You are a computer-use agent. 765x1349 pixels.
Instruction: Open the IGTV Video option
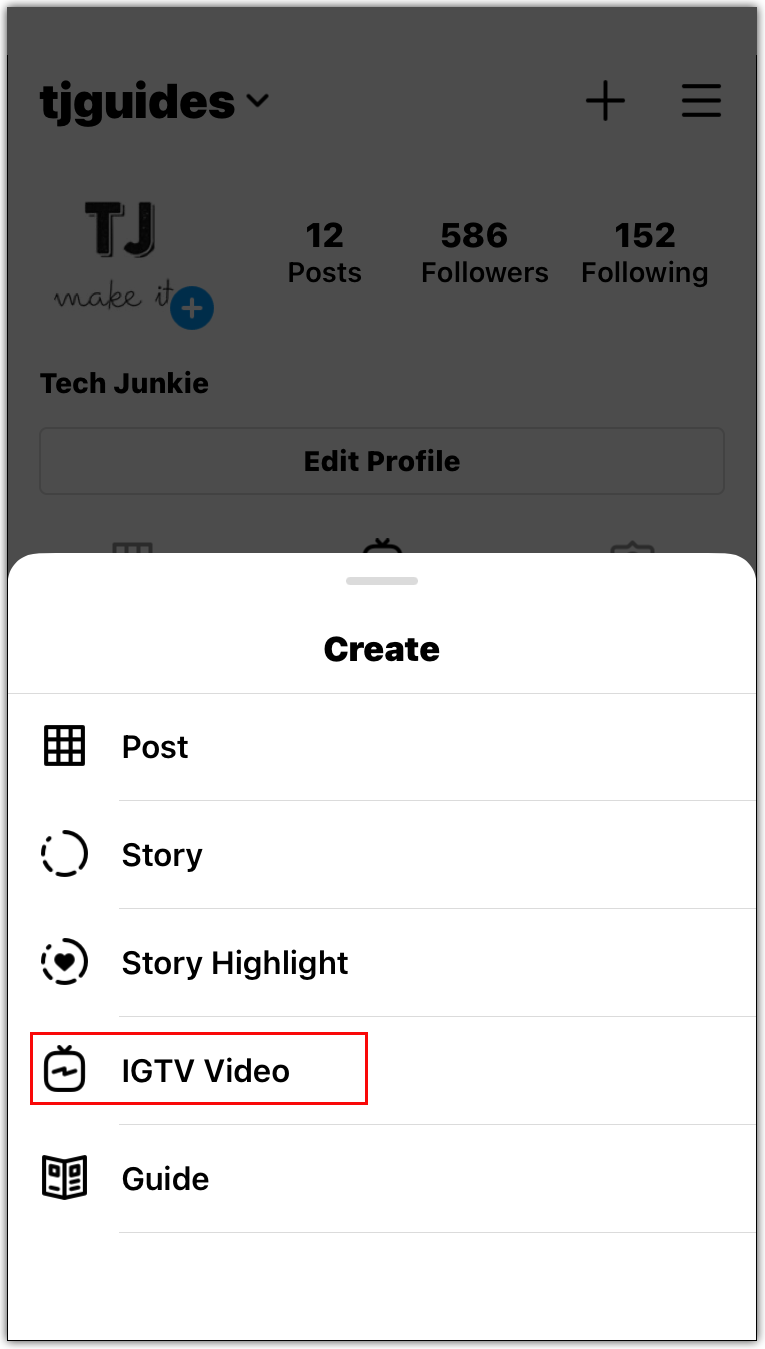205,1071
